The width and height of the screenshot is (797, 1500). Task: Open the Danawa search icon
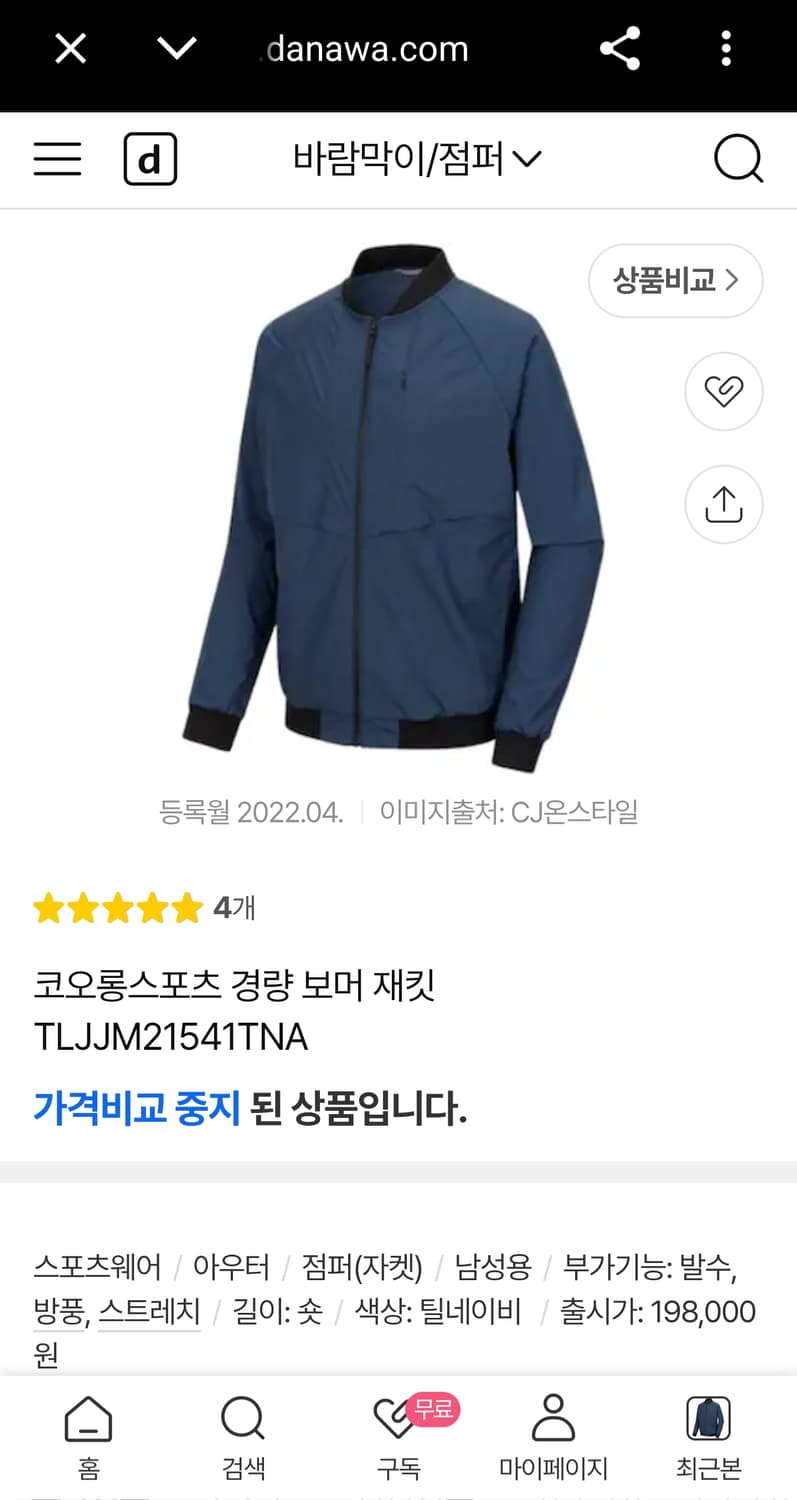point(738,159)
